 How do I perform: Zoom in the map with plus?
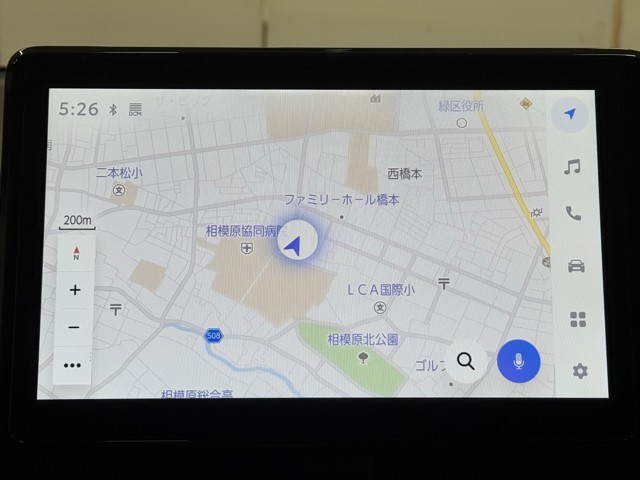(74, 290)
